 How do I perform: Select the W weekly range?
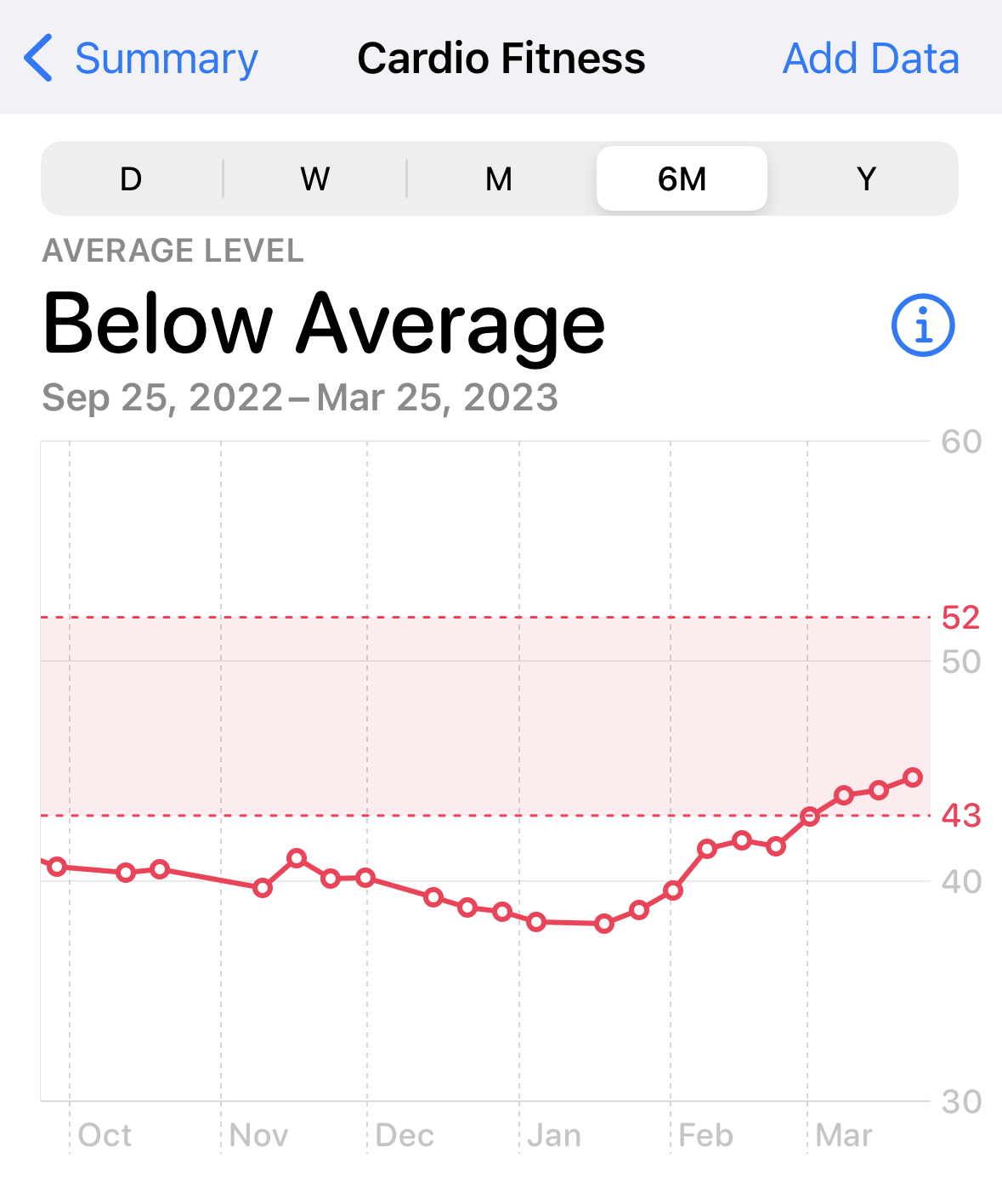coord(314,179)
